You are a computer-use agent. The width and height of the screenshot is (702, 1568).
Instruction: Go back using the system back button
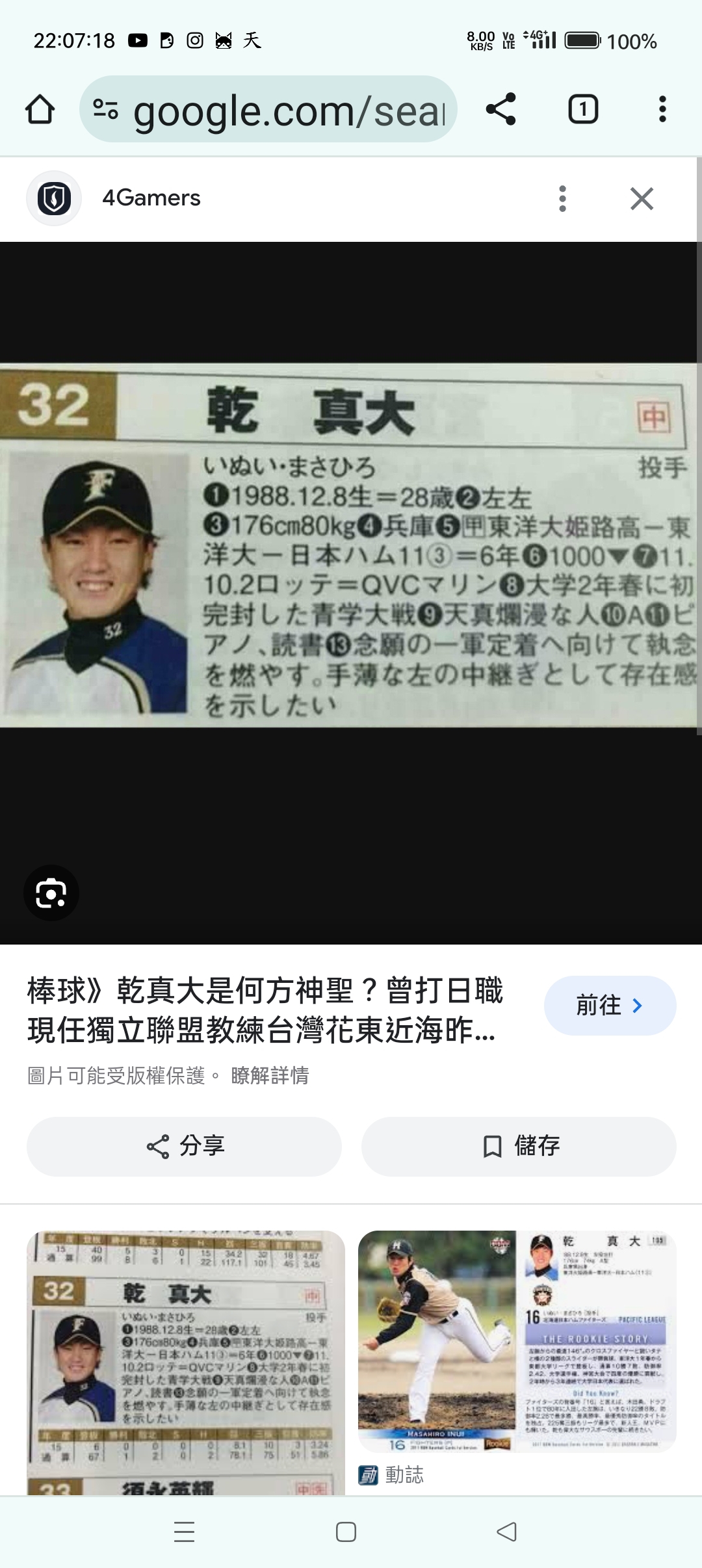(x=506, y=1532)
